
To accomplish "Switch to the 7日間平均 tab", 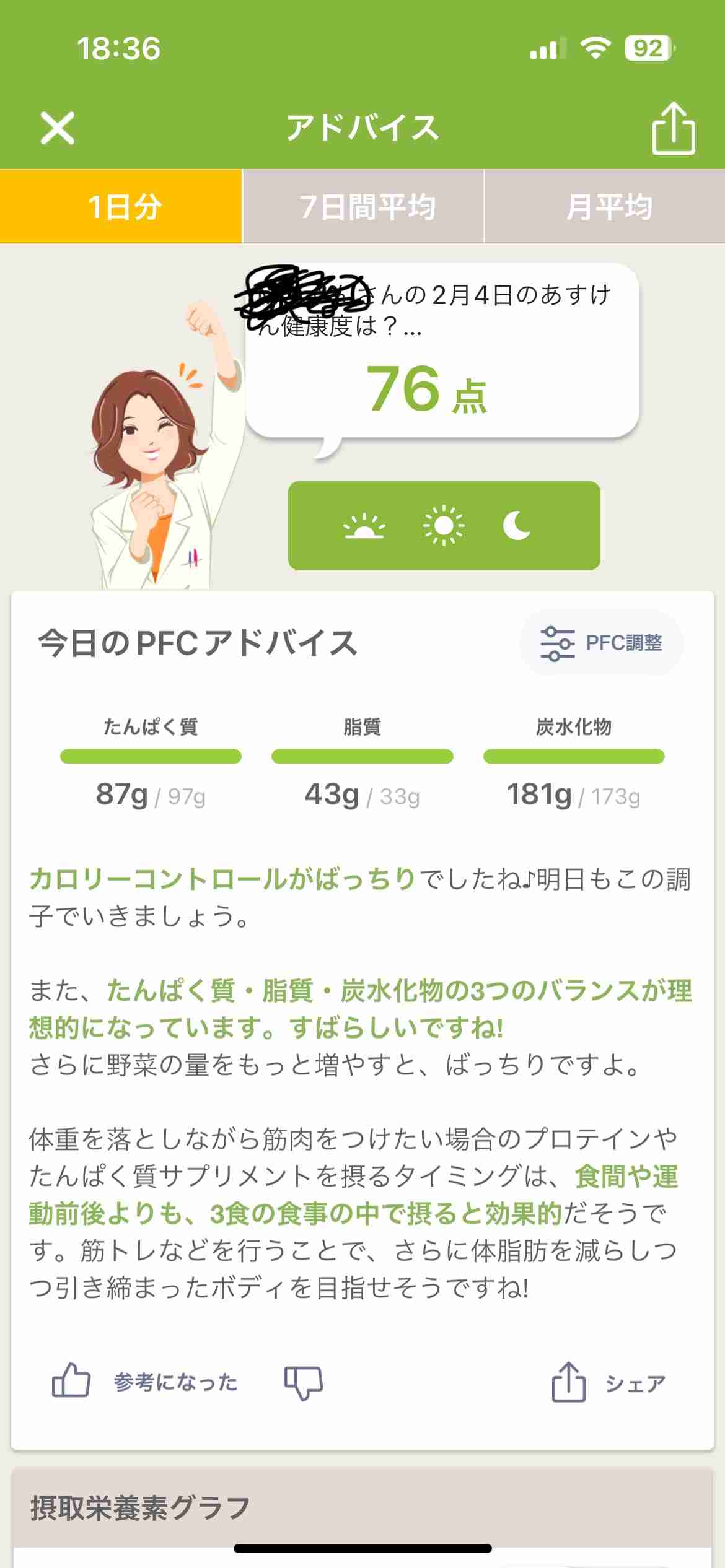I will pyautogui.click(x=363, y=207).
